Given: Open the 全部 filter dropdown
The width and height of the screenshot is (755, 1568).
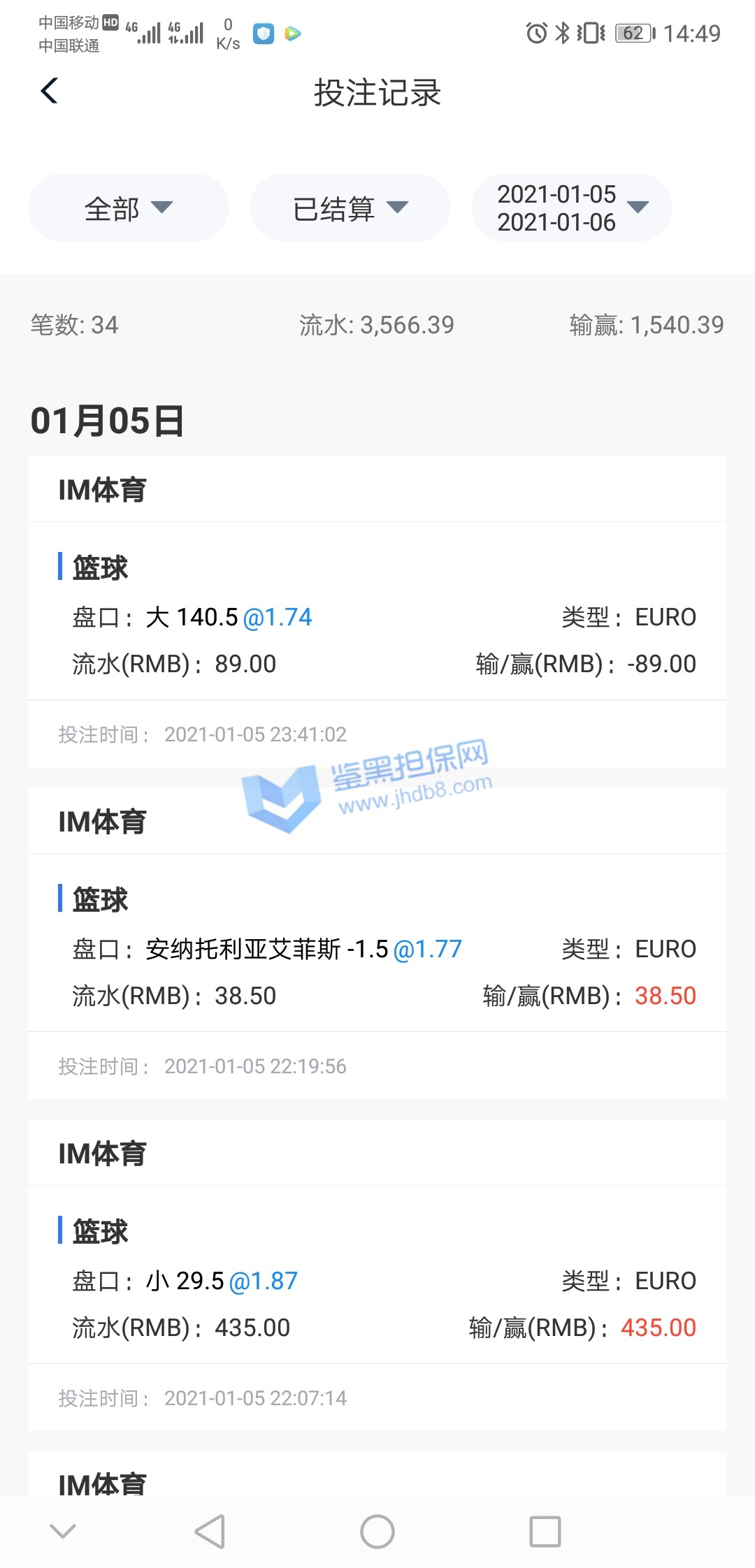Looking at the screenshot, I should coord(128,208).
